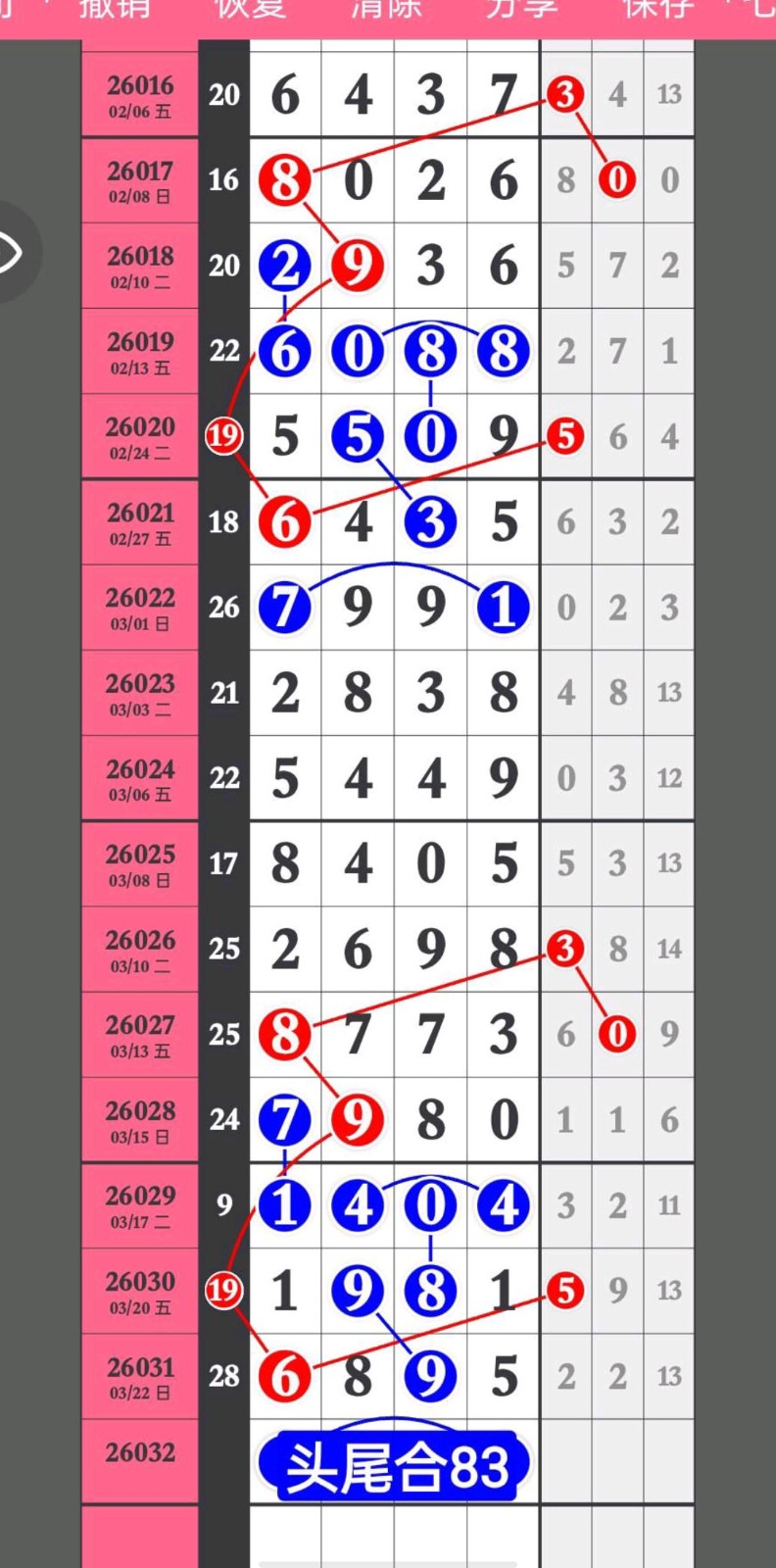Image resolution: width=776 pixels, height=1568 pixels.
Task: Clear all marks with 清除
Action: (x=386, y=10)
